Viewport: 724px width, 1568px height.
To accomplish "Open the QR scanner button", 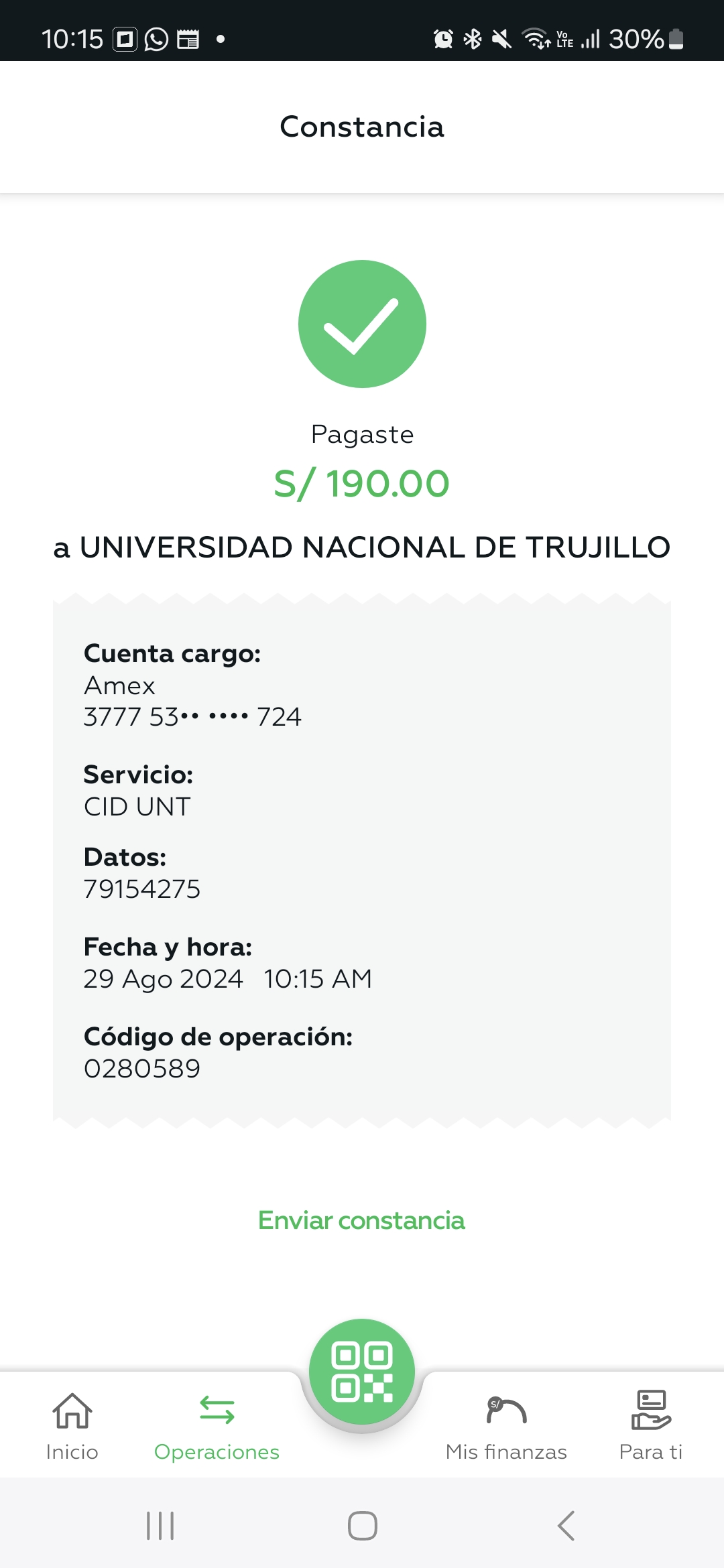I will 362,1372.
